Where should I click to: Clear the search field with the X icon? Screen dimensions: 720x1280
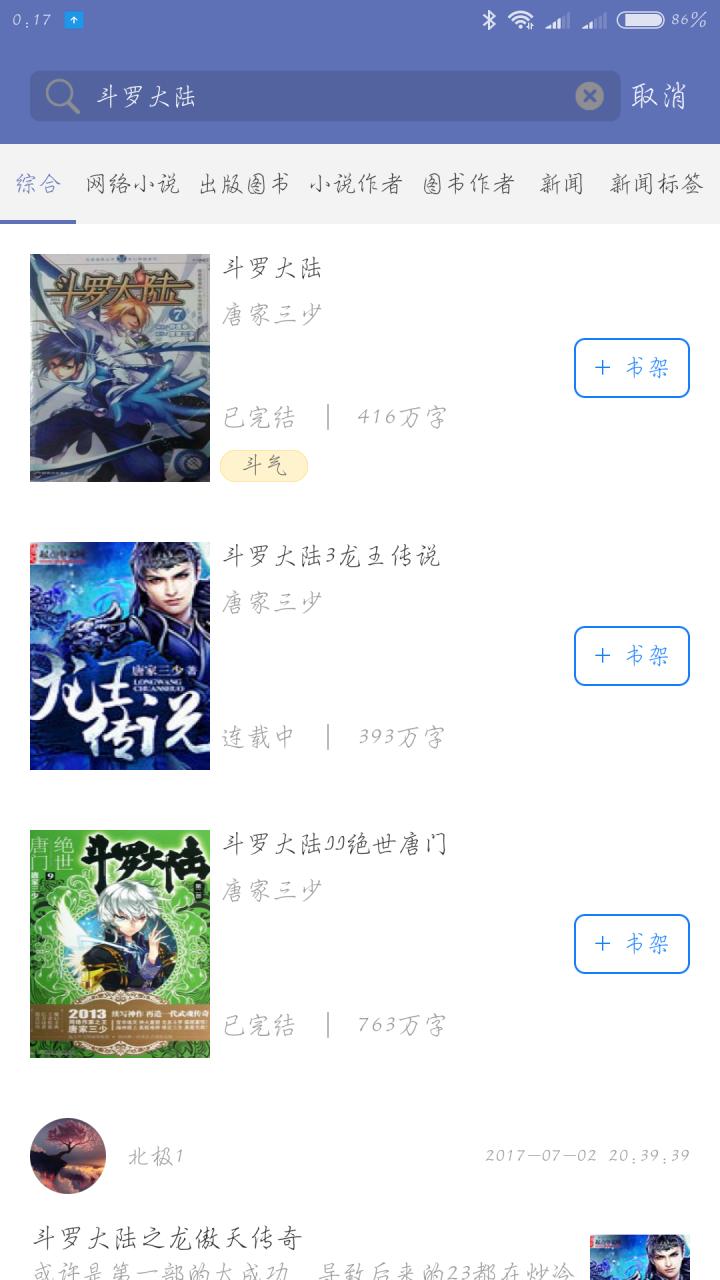[589, 95]
